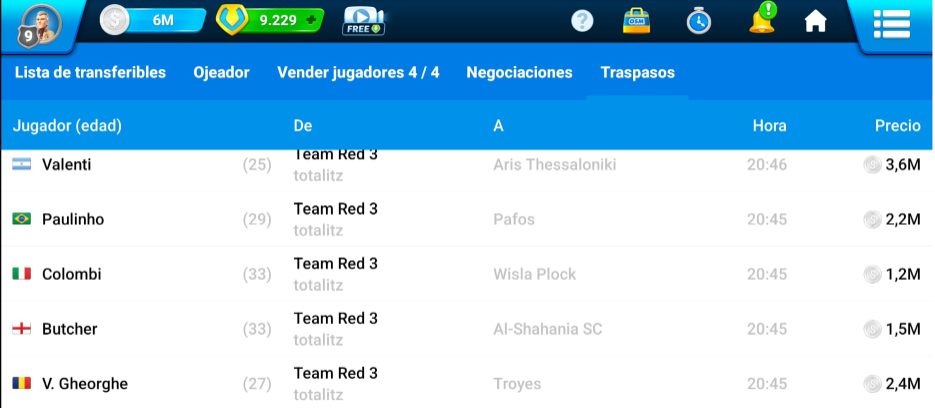
Task: Open the Paulinho transfer row
Action: pyautogui.click(x=467, y=219)
